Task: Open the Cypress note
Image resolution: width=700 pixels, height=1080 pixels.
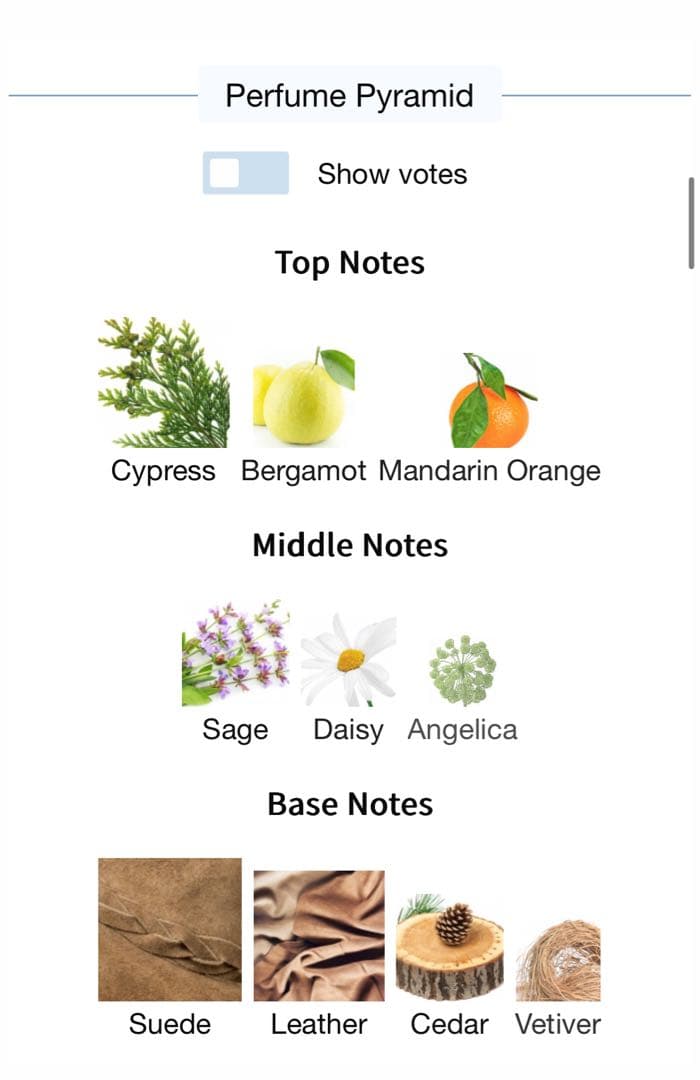Action: point(163,384)
